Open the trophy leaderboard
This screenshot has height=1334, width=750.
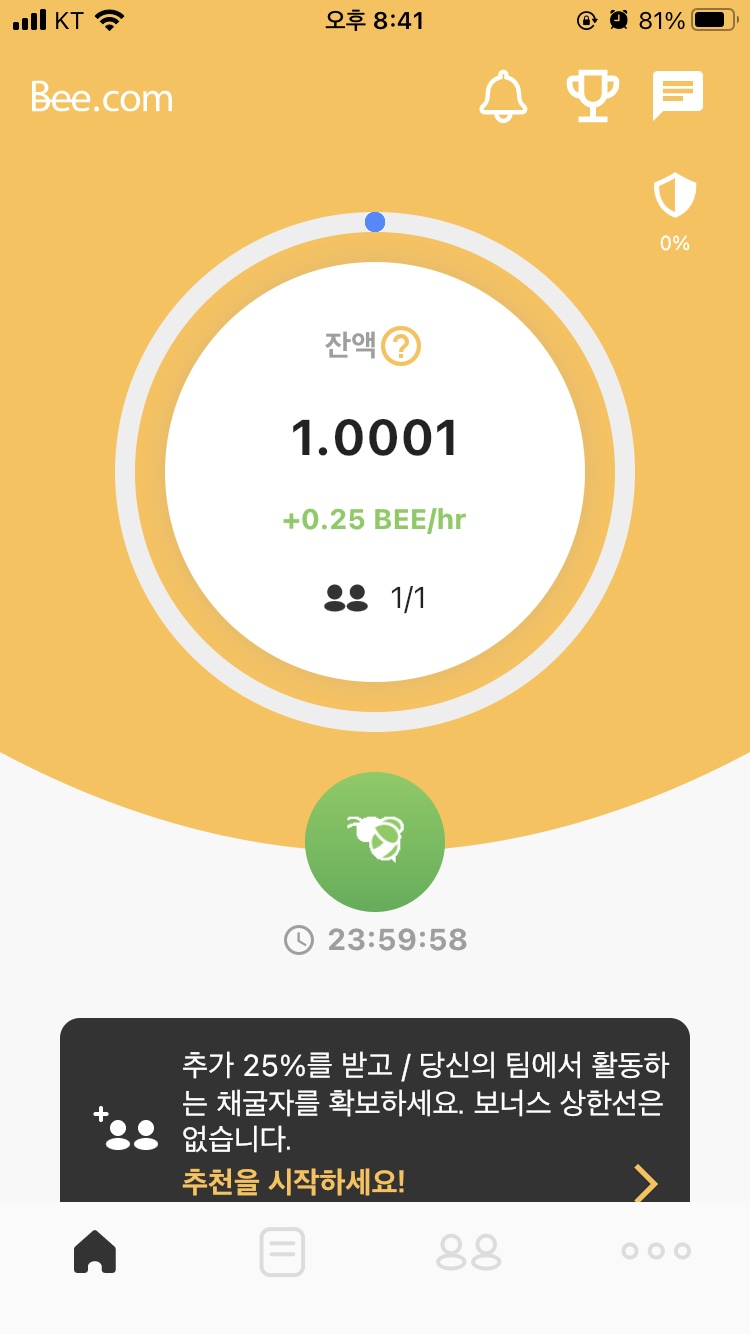pyautogui.click(x=592, y=97)
